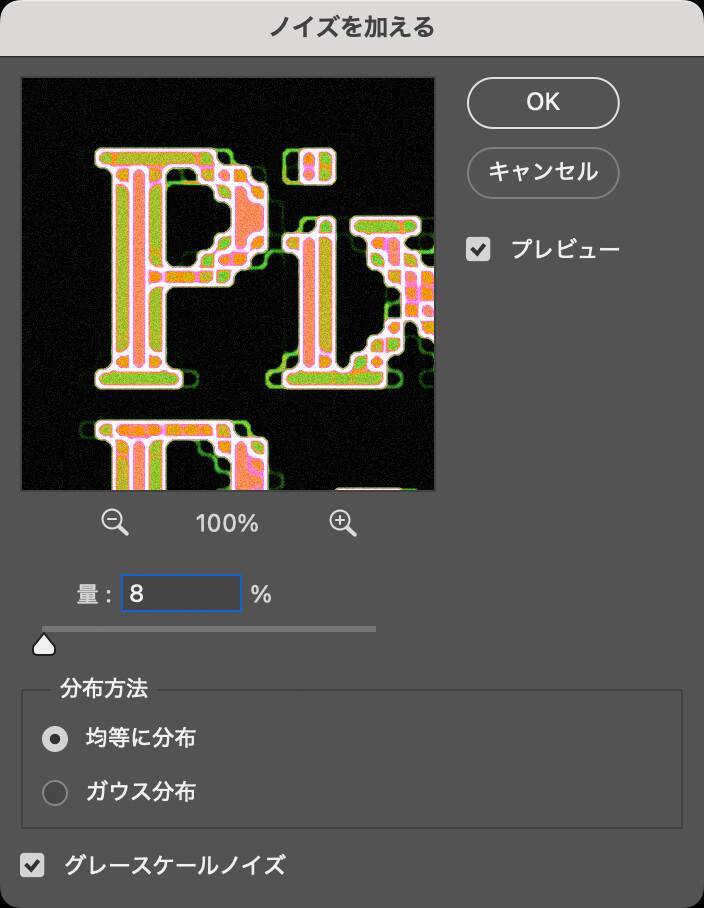Focus the 量 percentage input field
704x908 pixels.
(181, 594)
